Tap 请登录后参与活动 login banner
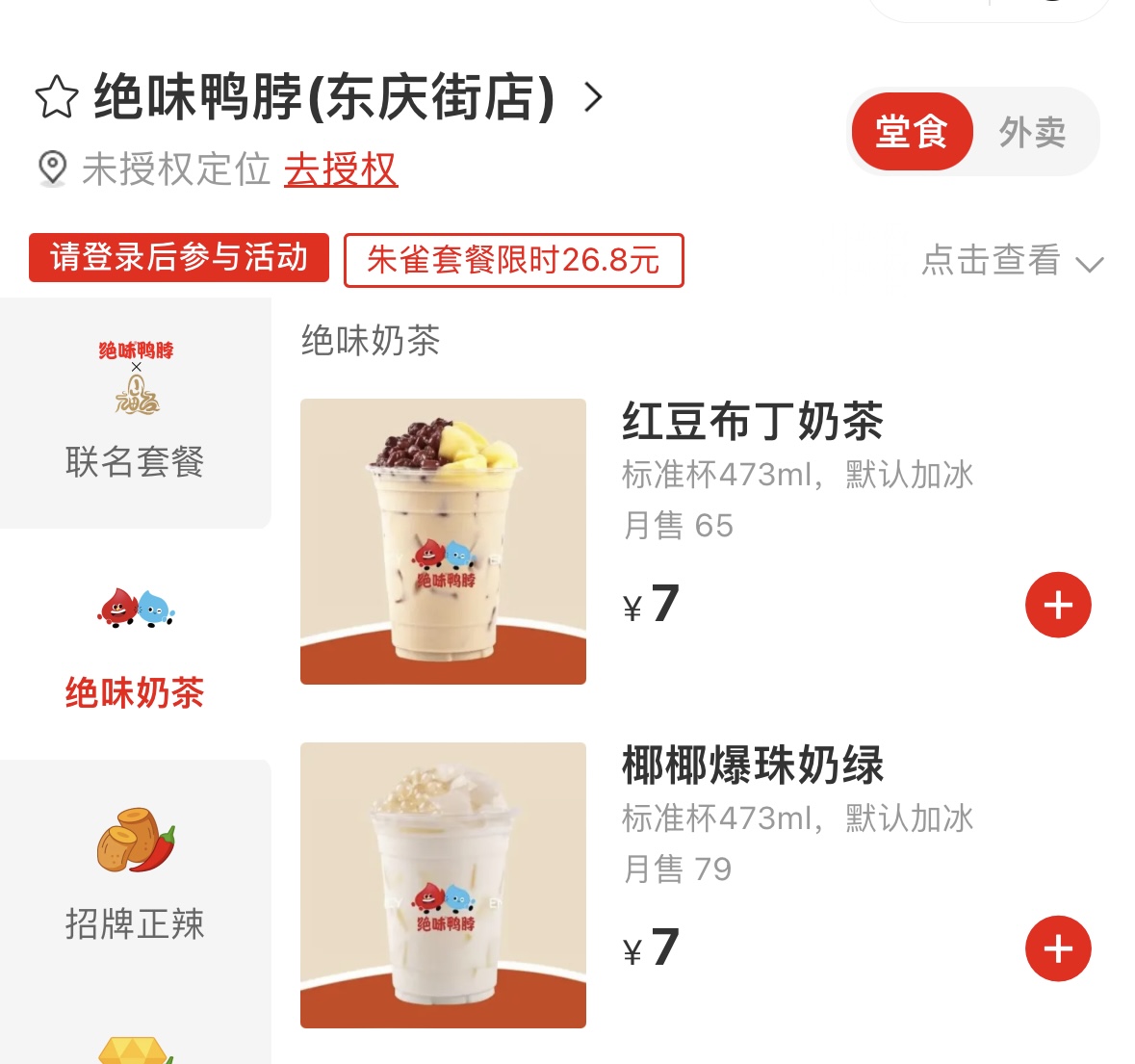1135x1064 pixels. tap(179, 258)
